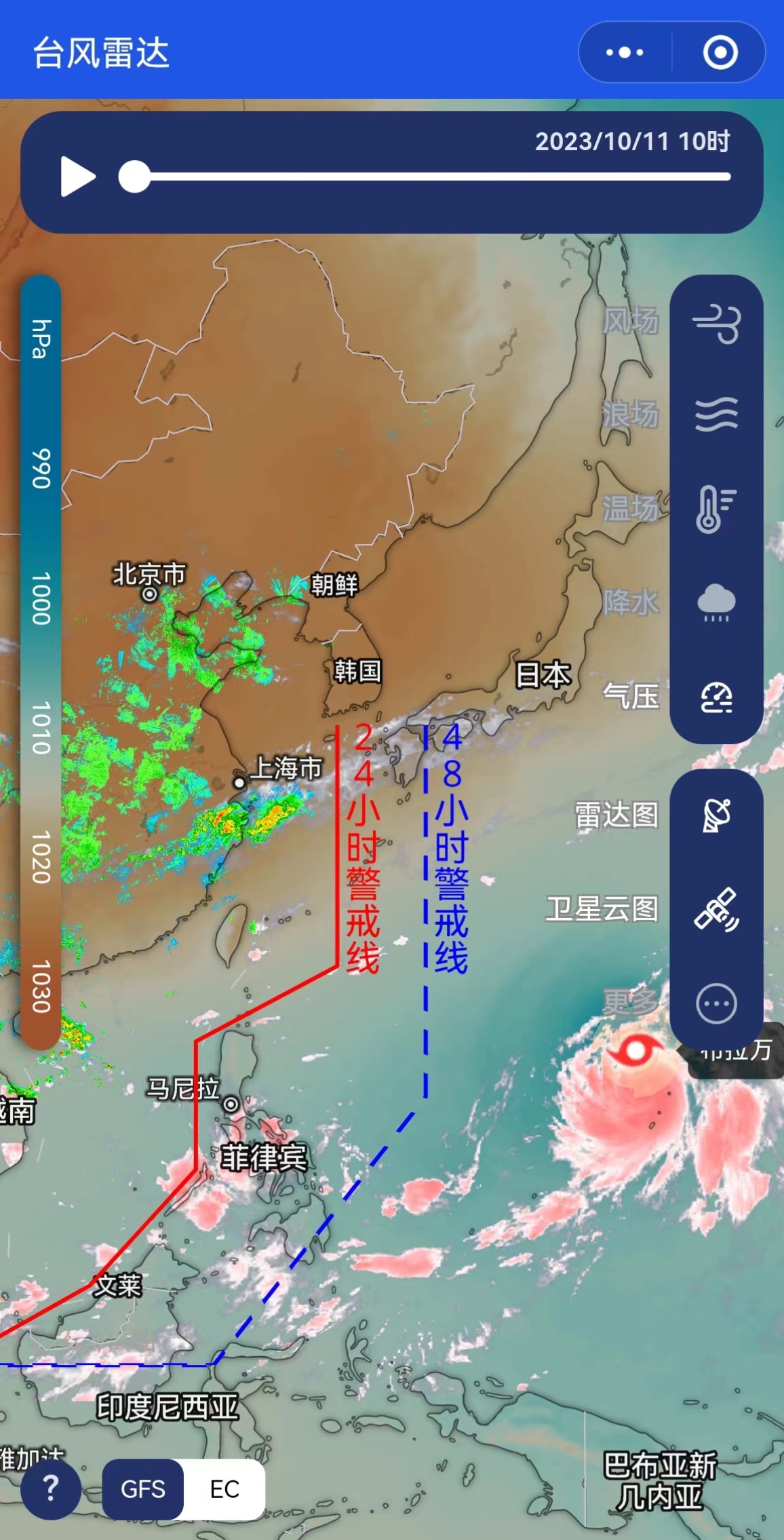Select the air pressure layer
Viewport: 784px width, 1540px height.
716,697
